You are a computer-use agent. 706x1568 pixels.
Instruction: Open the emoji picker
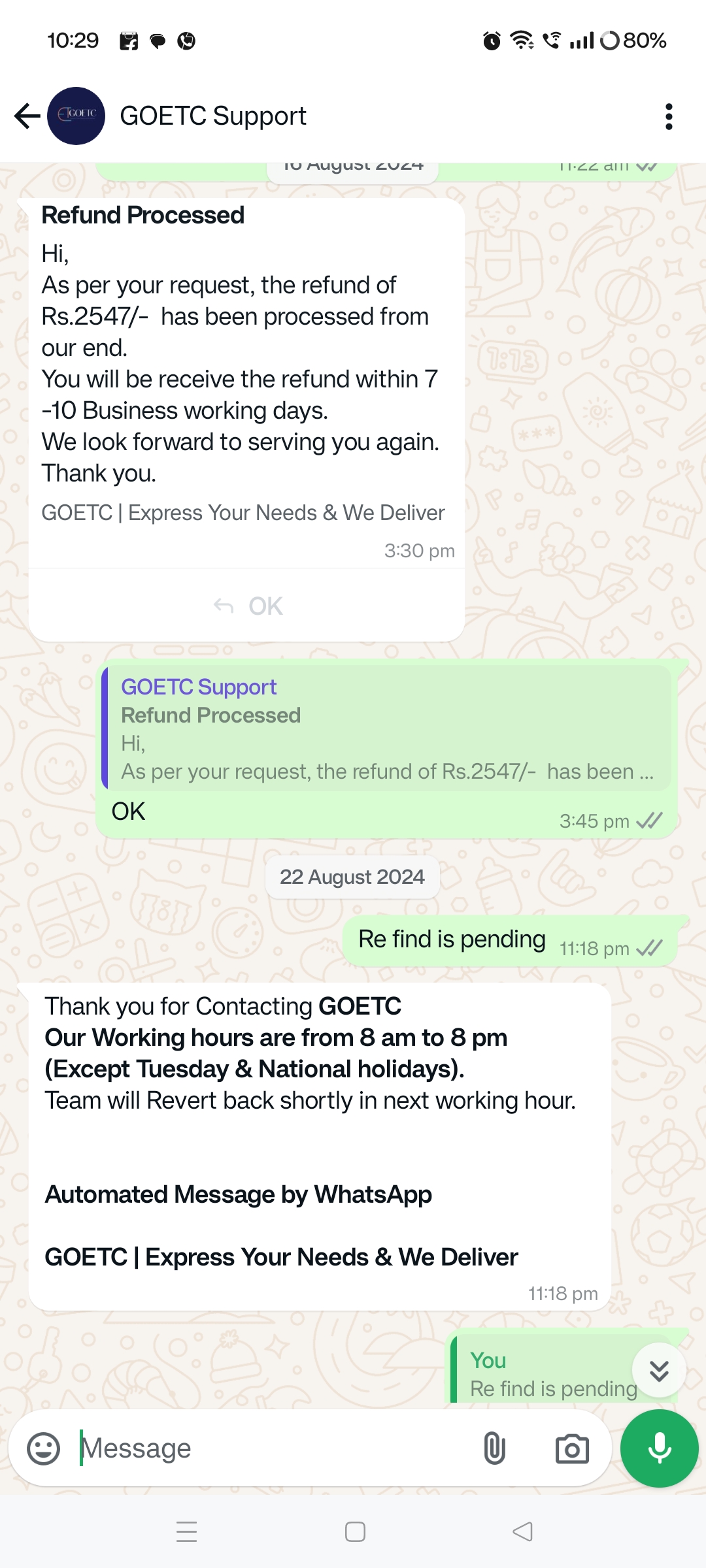[44, 1448]
